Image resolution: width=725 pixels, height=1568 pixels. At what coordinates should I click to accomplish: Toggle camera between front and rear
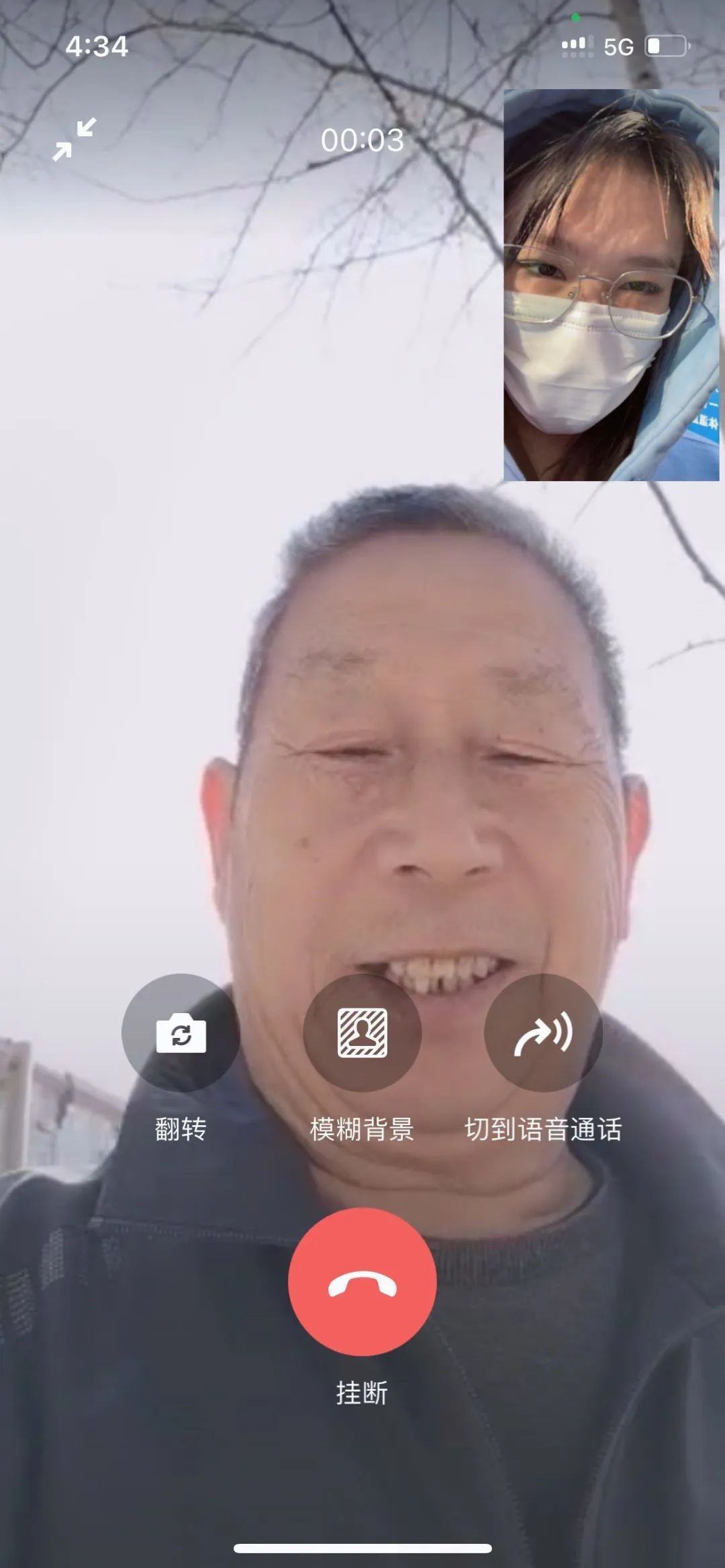coord(181,1035)
